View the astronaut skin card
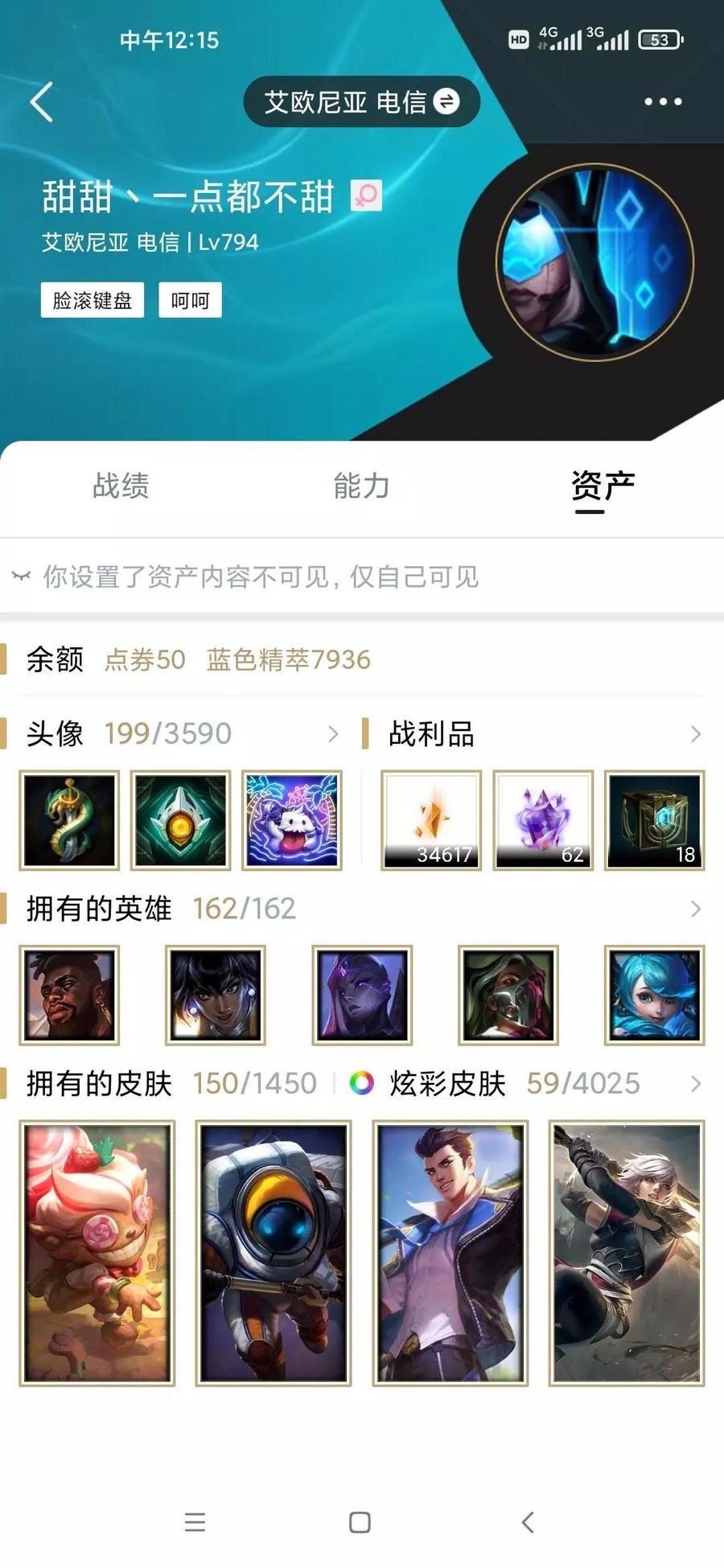This screenshot has height=1568, width=724. pyautogui.click(x=274, y=1253)
